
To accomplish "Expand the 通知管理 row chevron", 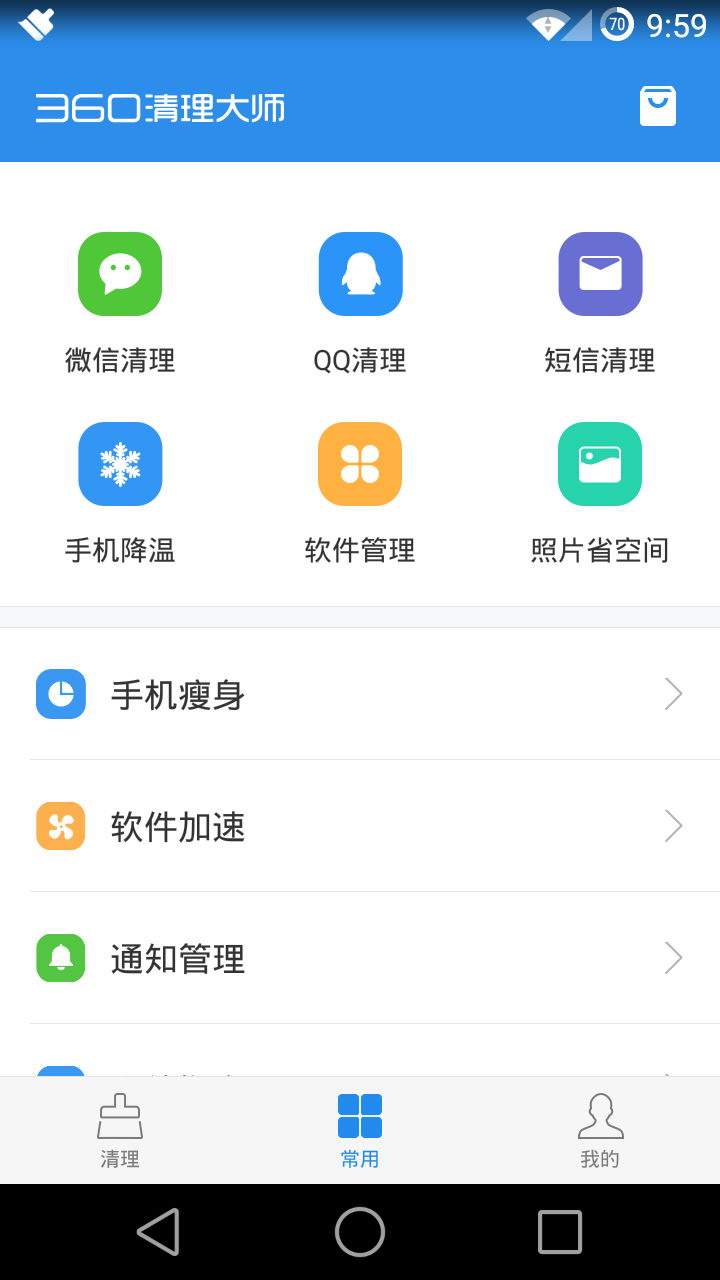I will 672,958.
